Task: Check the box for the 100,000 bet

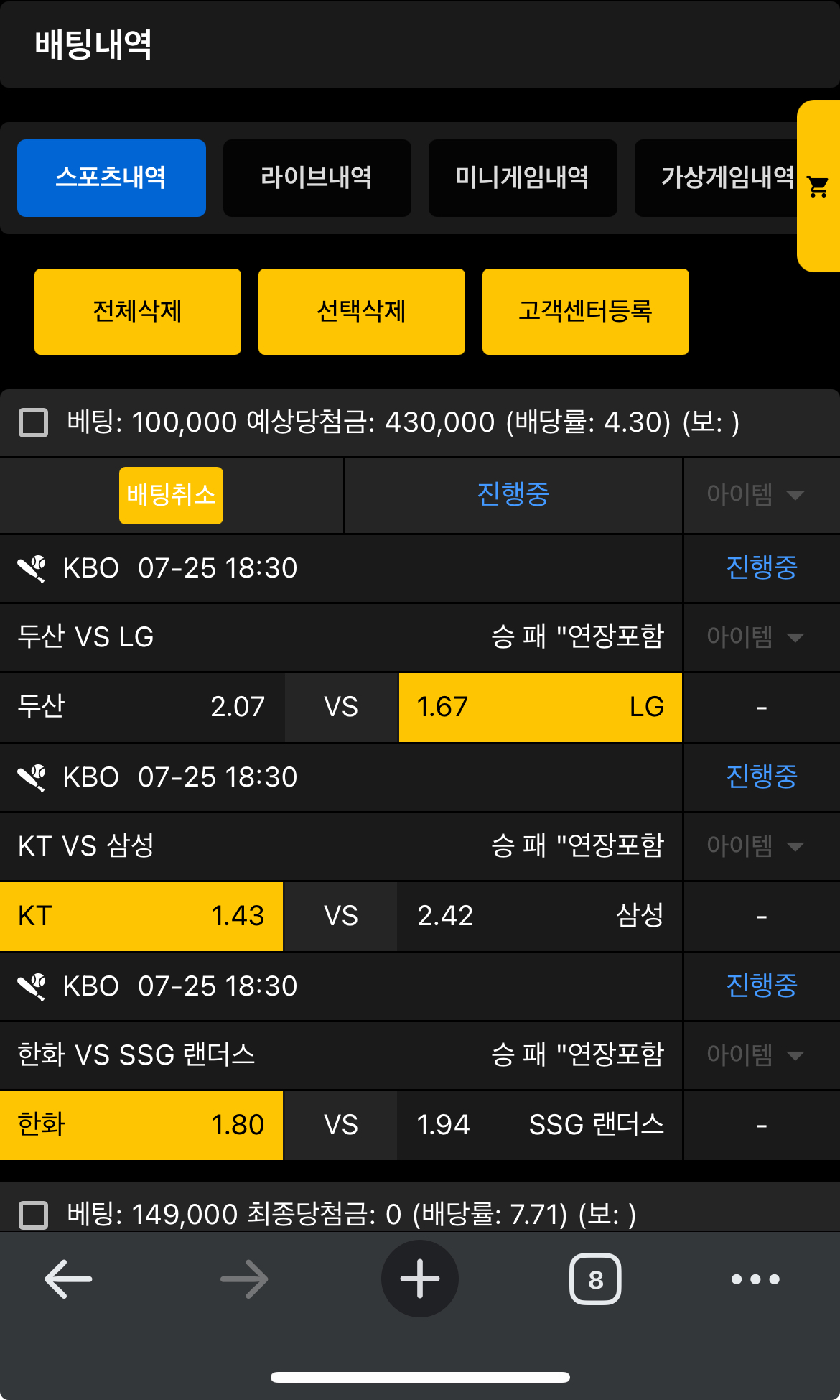Action: pos(34,422)
